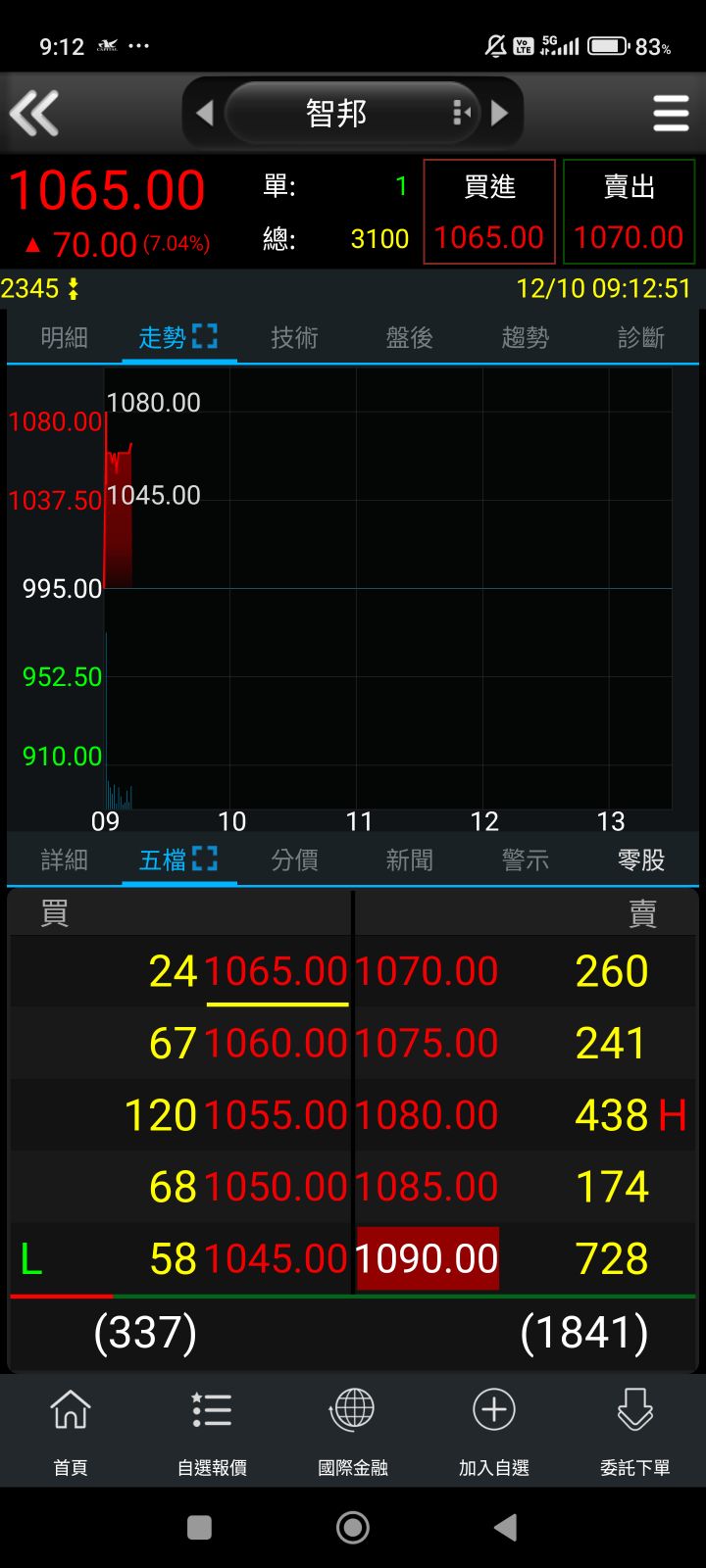View the 趨勢 tab

point(525,338)
